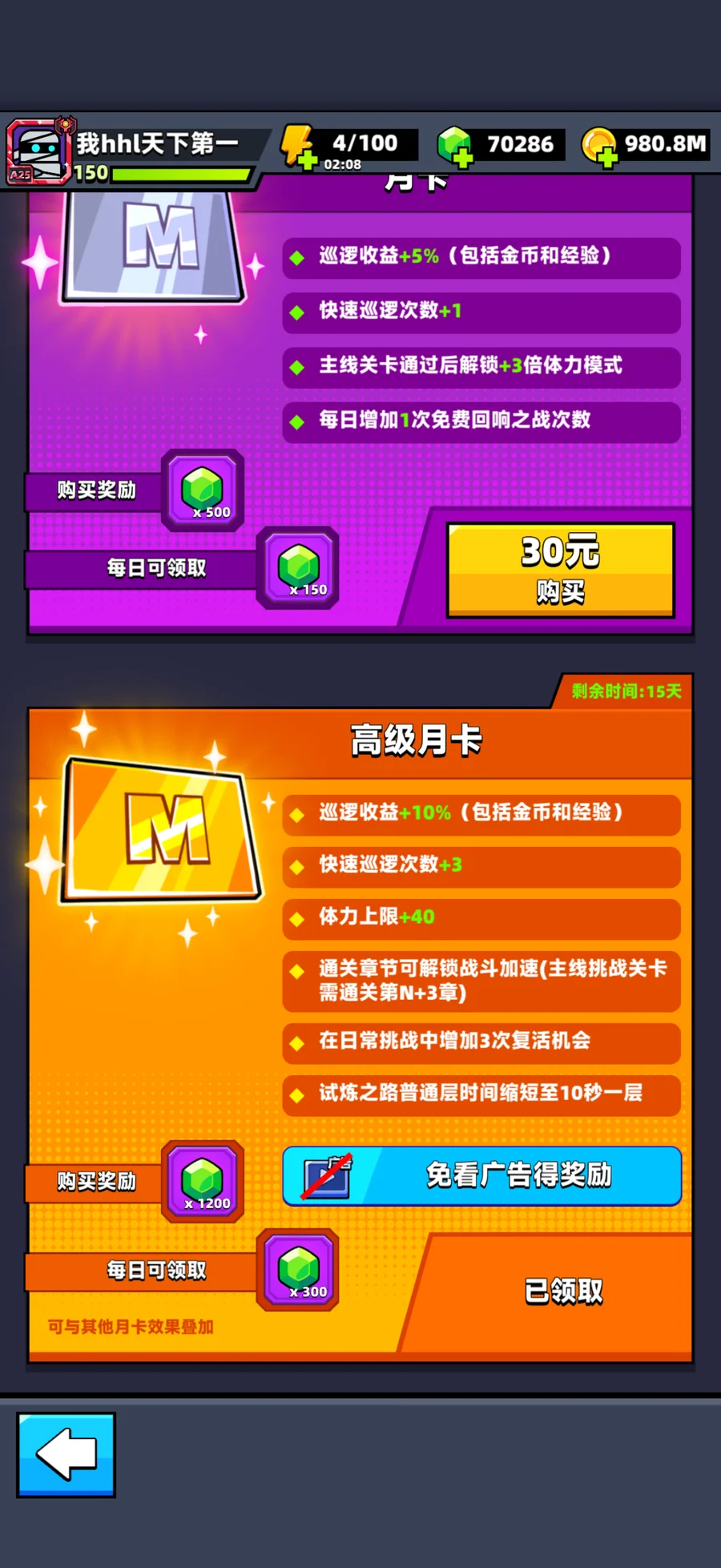Go back with the arrow button

pos(66,1454)
